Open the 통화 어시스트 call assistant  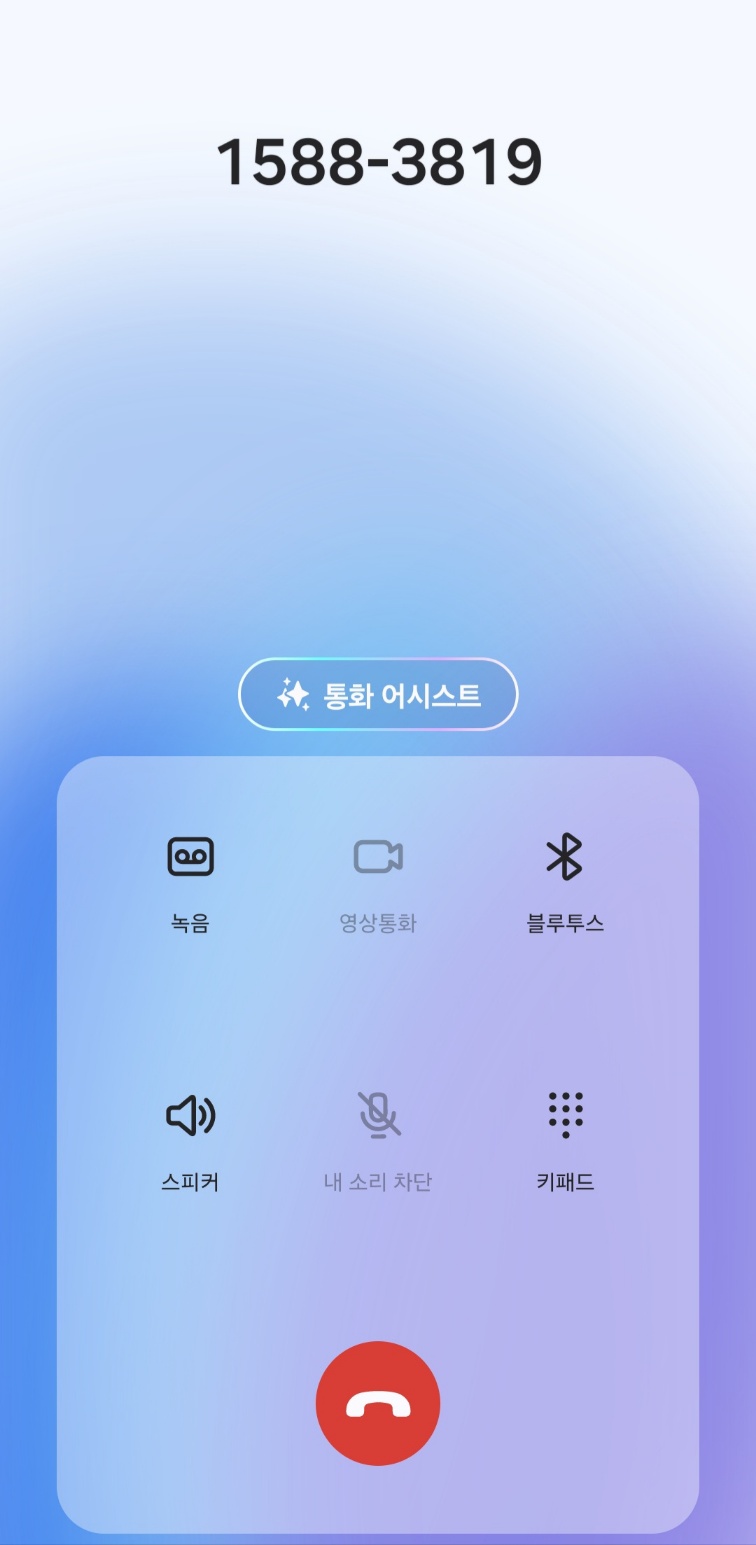(378, 694)
